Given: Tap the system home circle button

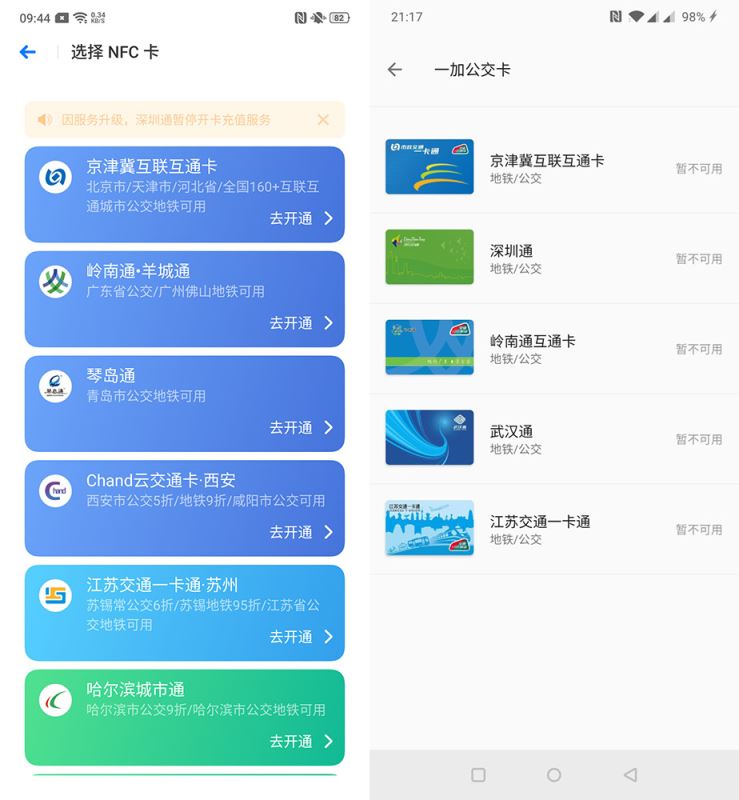Looking at the screenshot, I should [554, 775].
